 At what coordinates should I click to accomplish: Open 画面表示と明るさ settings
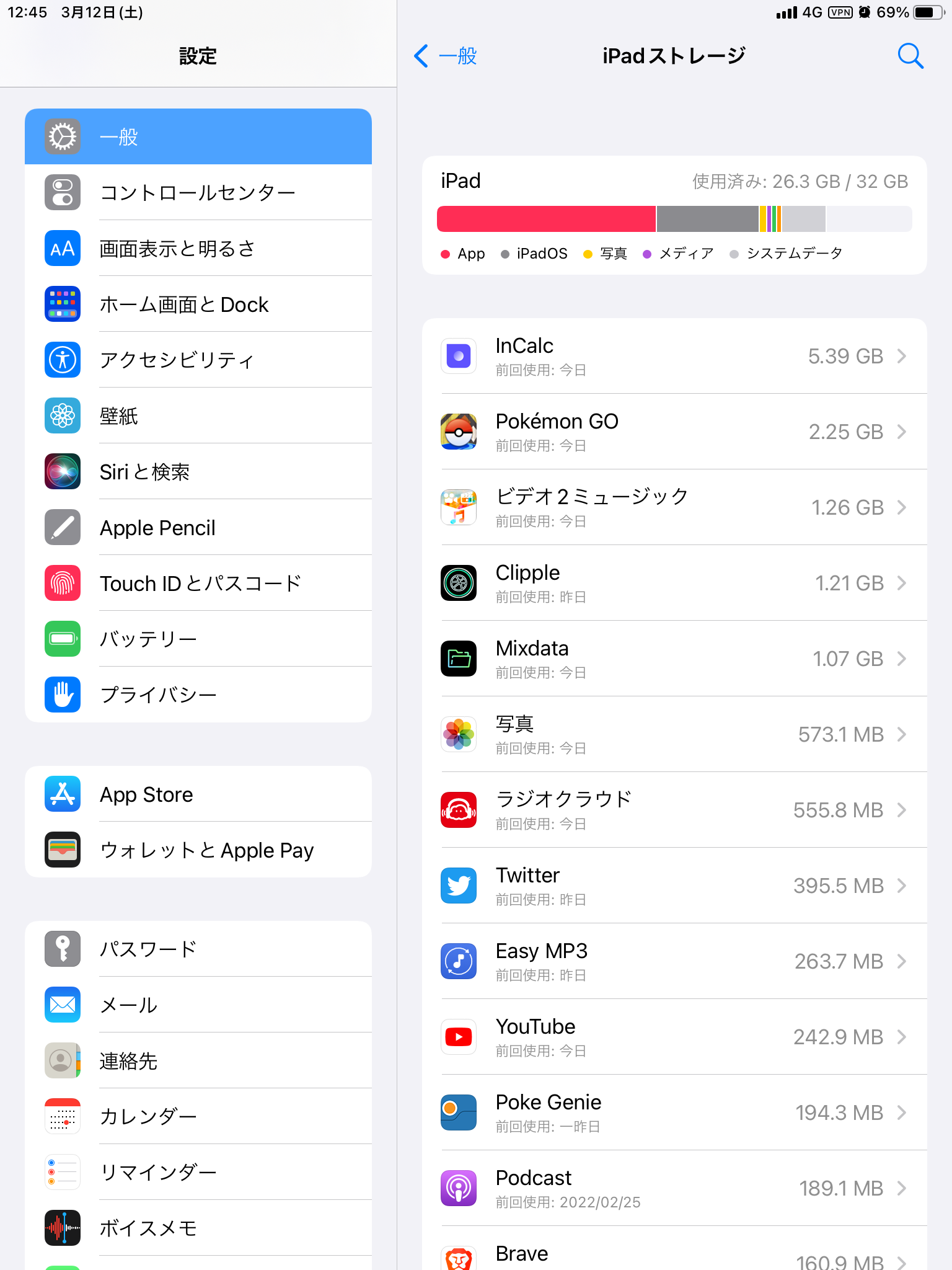(x=198, y=248)
